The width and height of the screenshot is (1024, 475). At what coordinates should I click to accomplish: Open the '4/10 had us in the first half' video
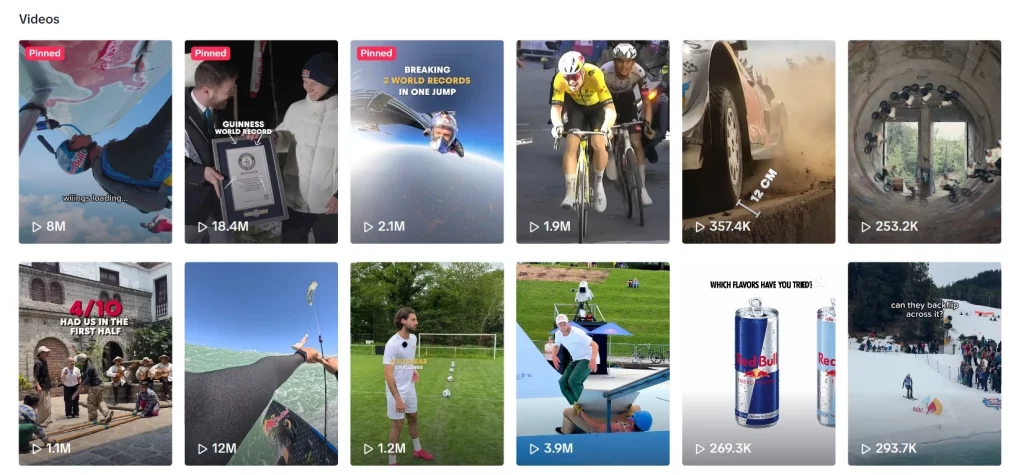pyautogui.click(x=95, y=364)
